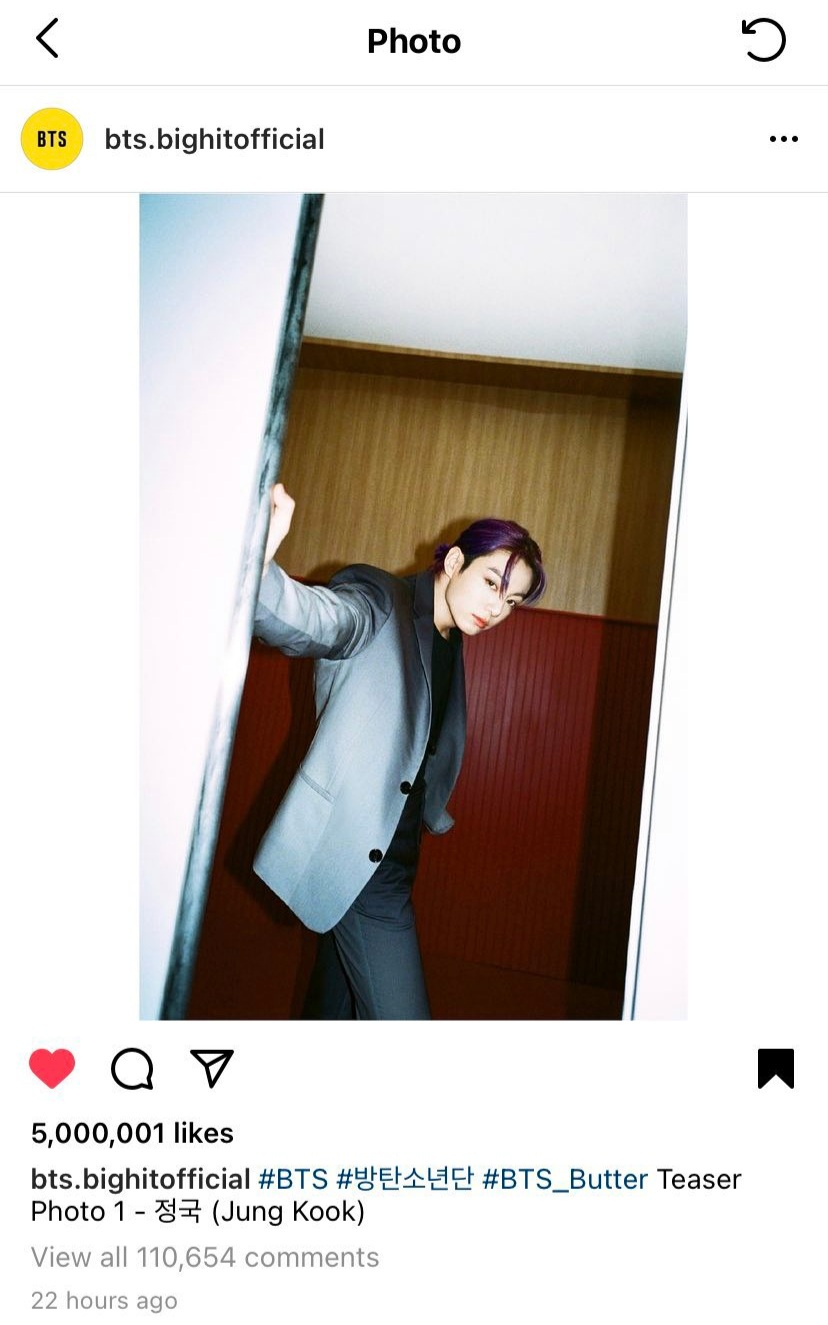Go back using the top arrow
828x1325 pixels.
tap(47, 40)
